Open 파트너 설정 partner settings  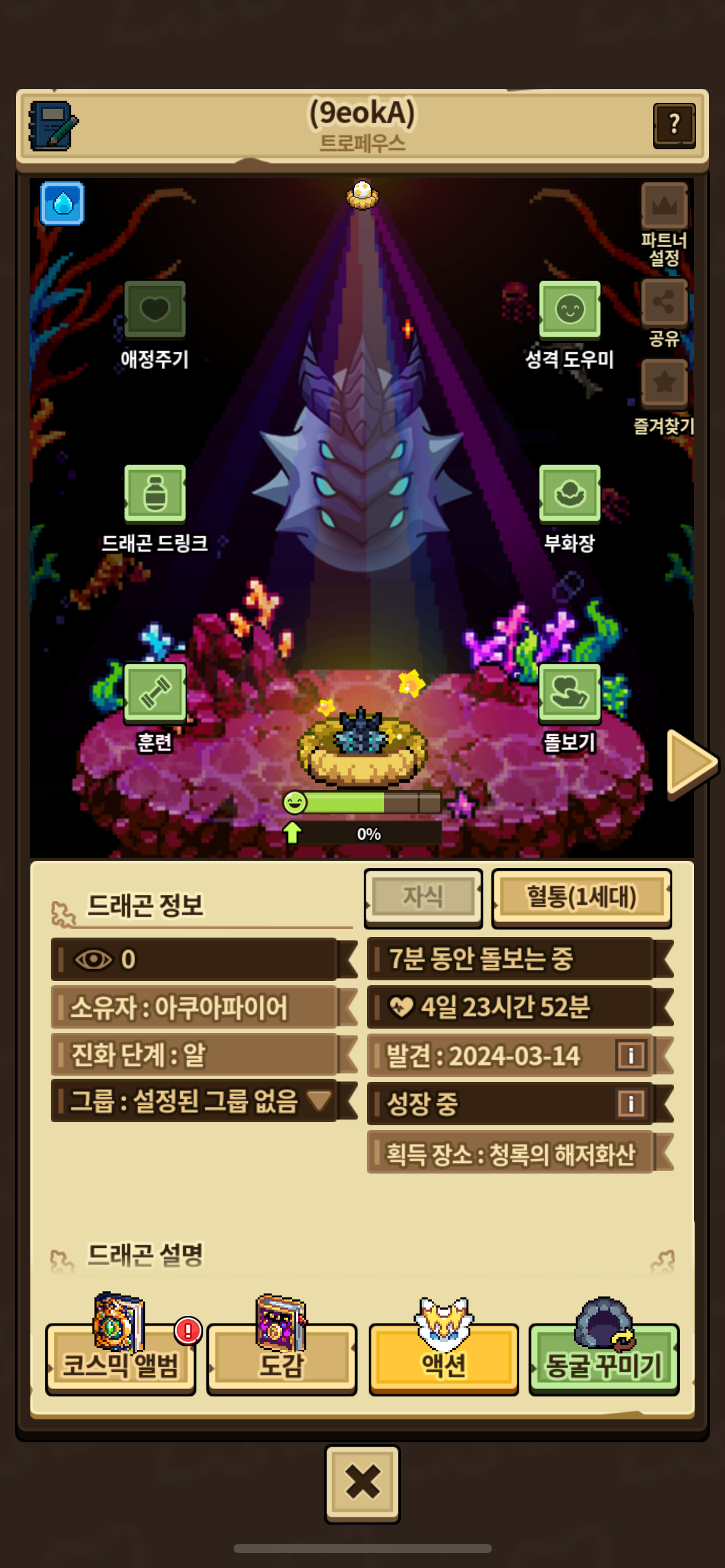[664, 225]
